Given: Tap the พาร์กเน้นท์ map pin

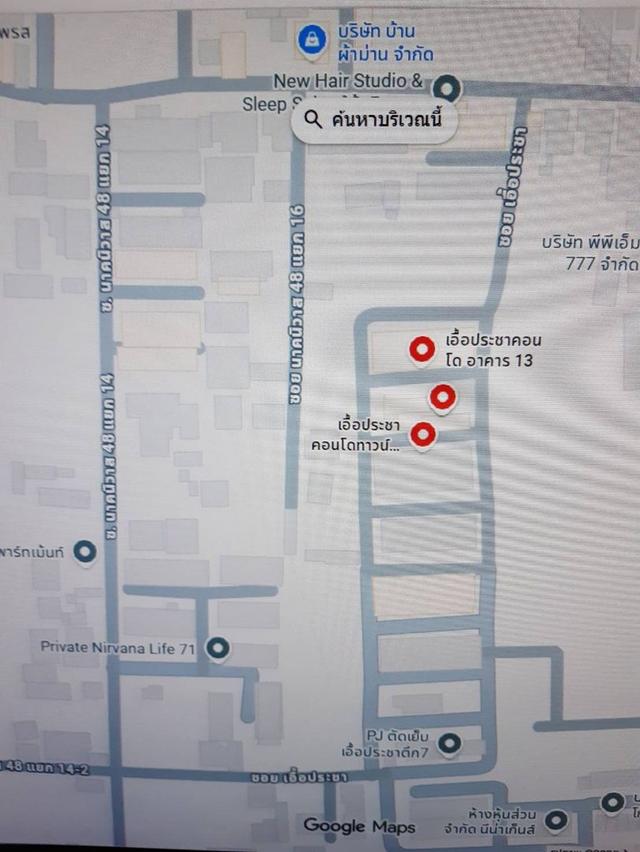Looking at the screenshot, I should pos(85,550).
